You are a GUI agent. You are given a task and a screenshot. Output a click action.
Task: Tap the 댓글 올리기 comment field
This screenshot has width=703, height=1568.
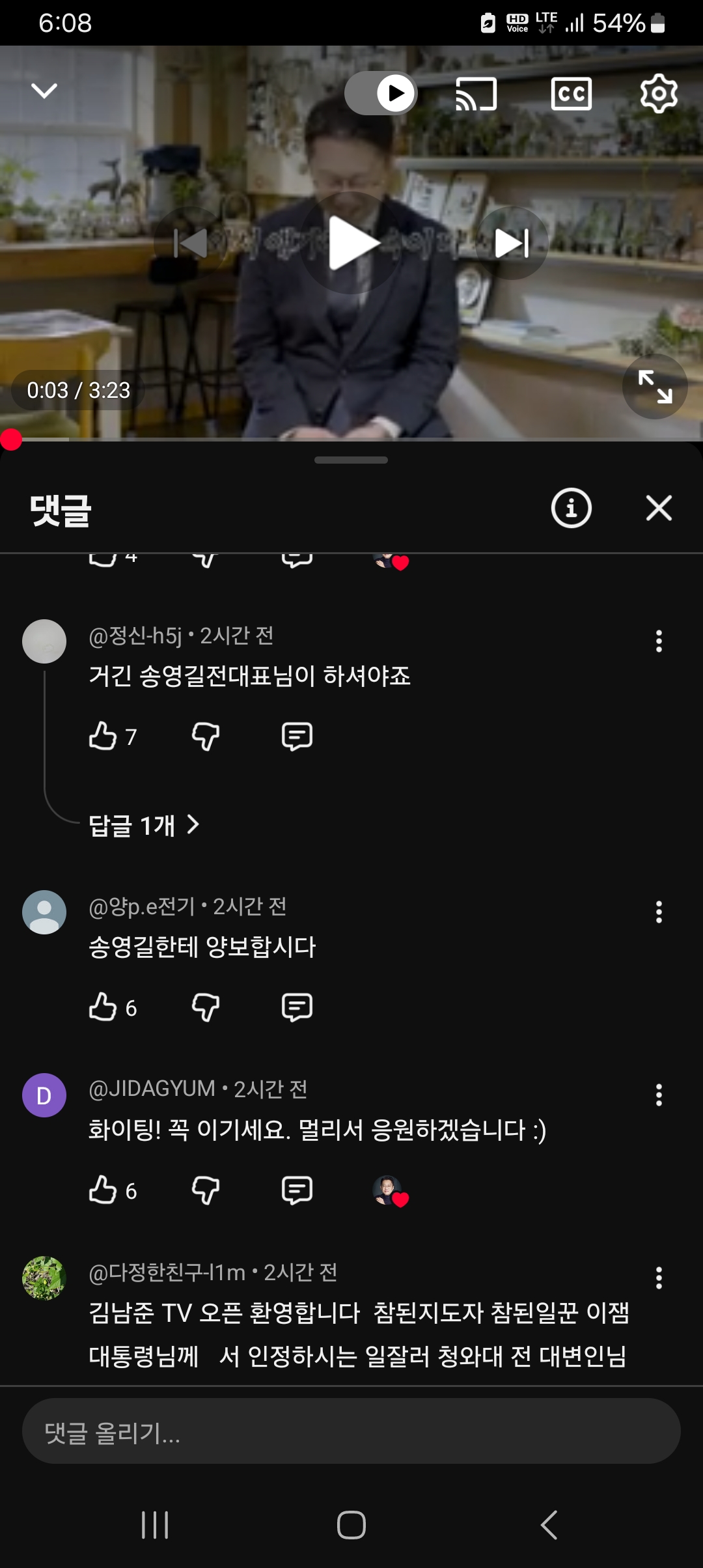coord(351,1431)
